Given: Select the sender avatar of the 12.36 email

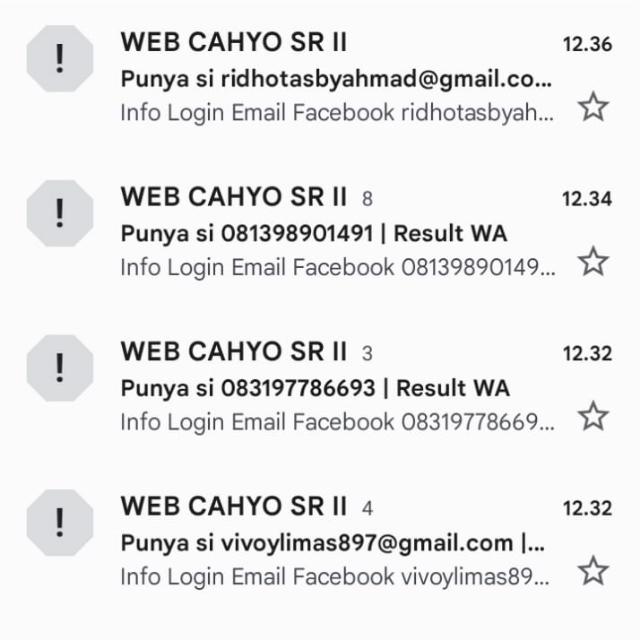Looking at the screenshot, I should tap(59, 59).
